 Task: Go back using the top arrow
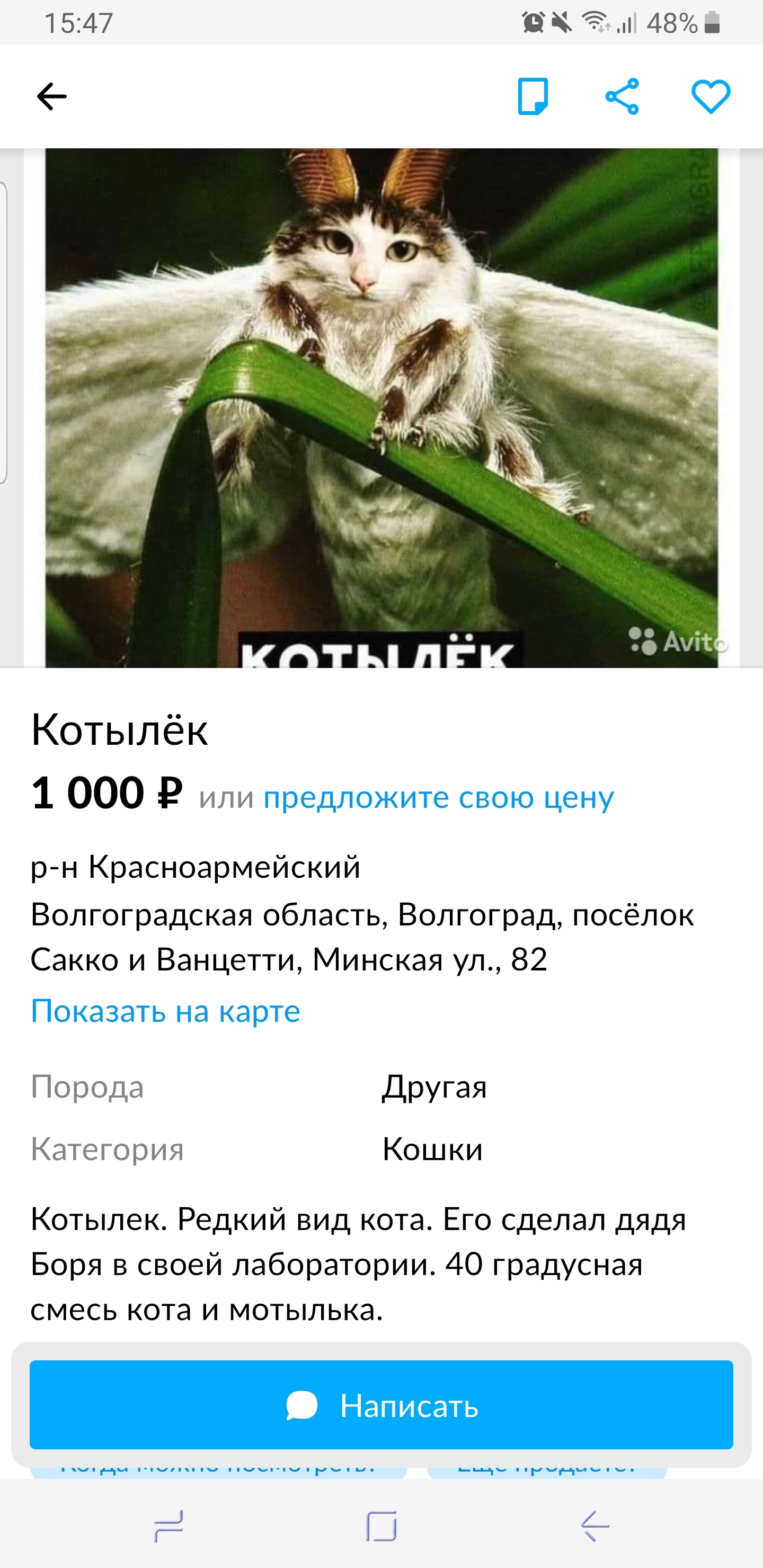pyautogui.click(x=52, y=96)
